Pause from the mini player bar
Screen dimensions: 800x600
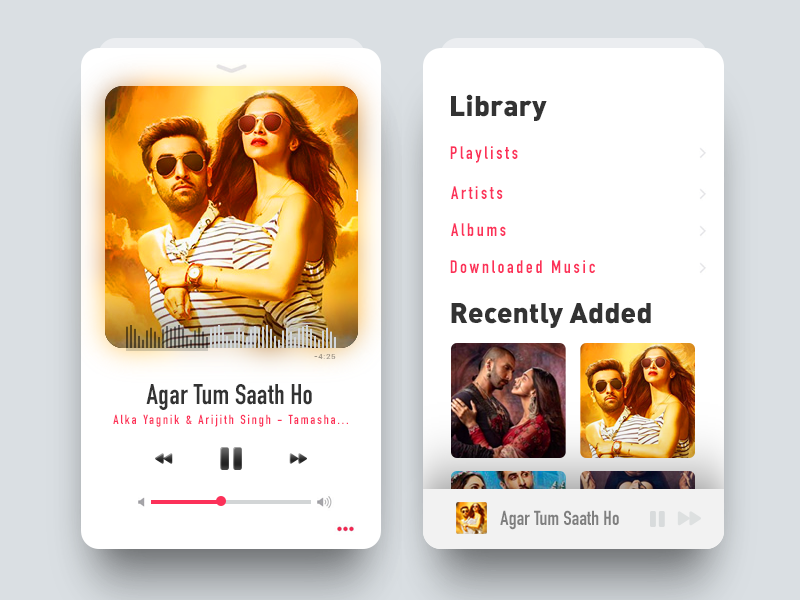coord(657,519)
